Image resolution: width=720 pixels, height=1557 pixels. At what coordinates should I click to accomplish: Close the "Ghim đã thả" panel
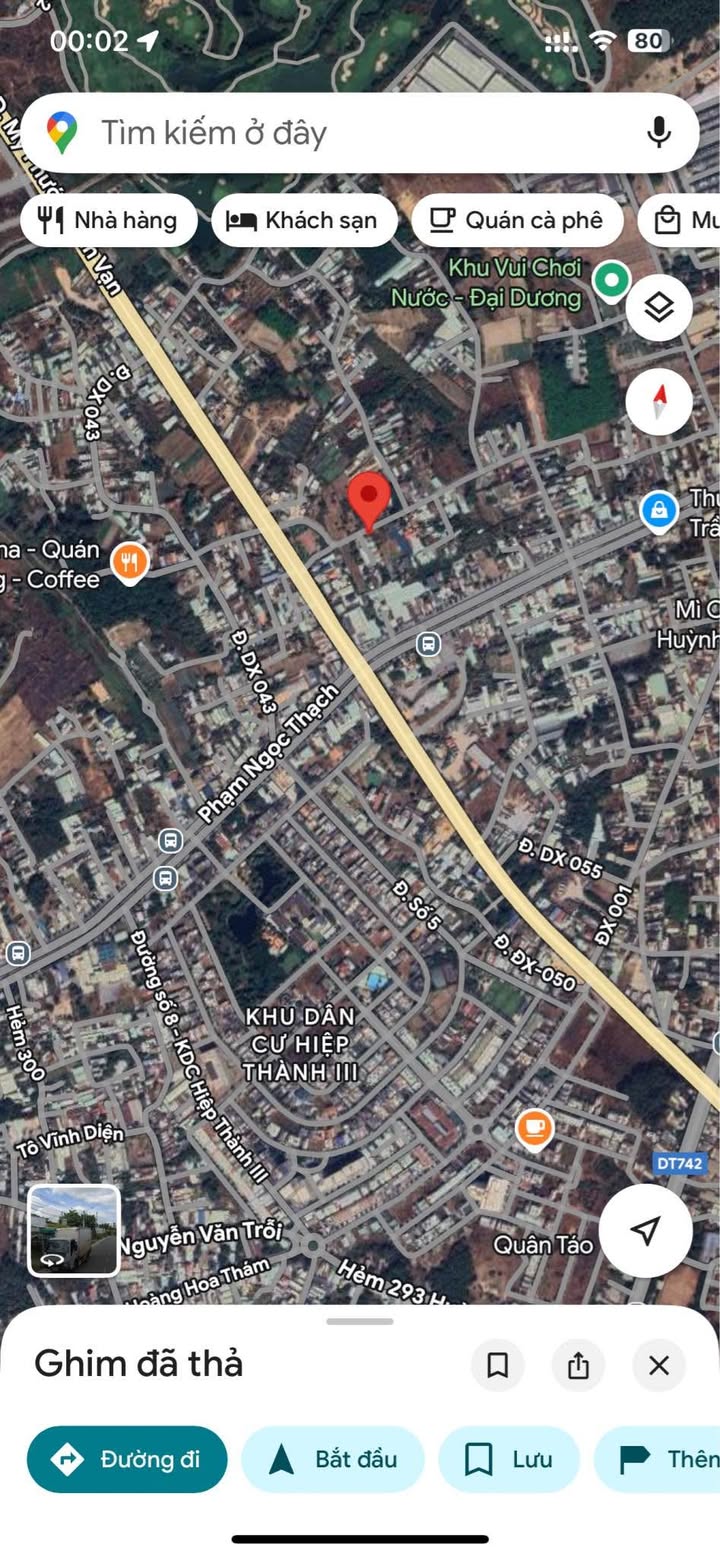tap(659, 1365)
